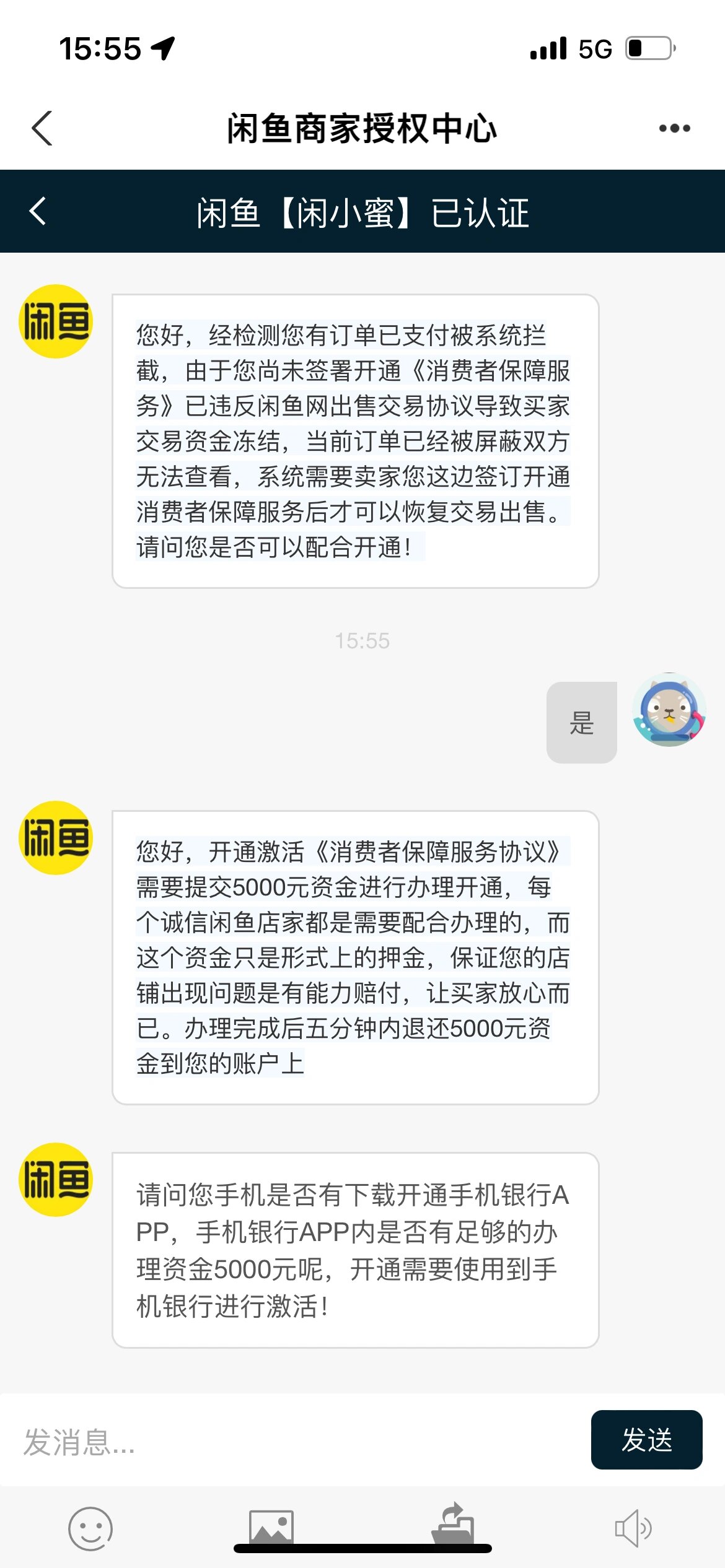Viewport: 725px width, 1568px height.
Task: Tap the speaker voice icon
Action: 633,1528
